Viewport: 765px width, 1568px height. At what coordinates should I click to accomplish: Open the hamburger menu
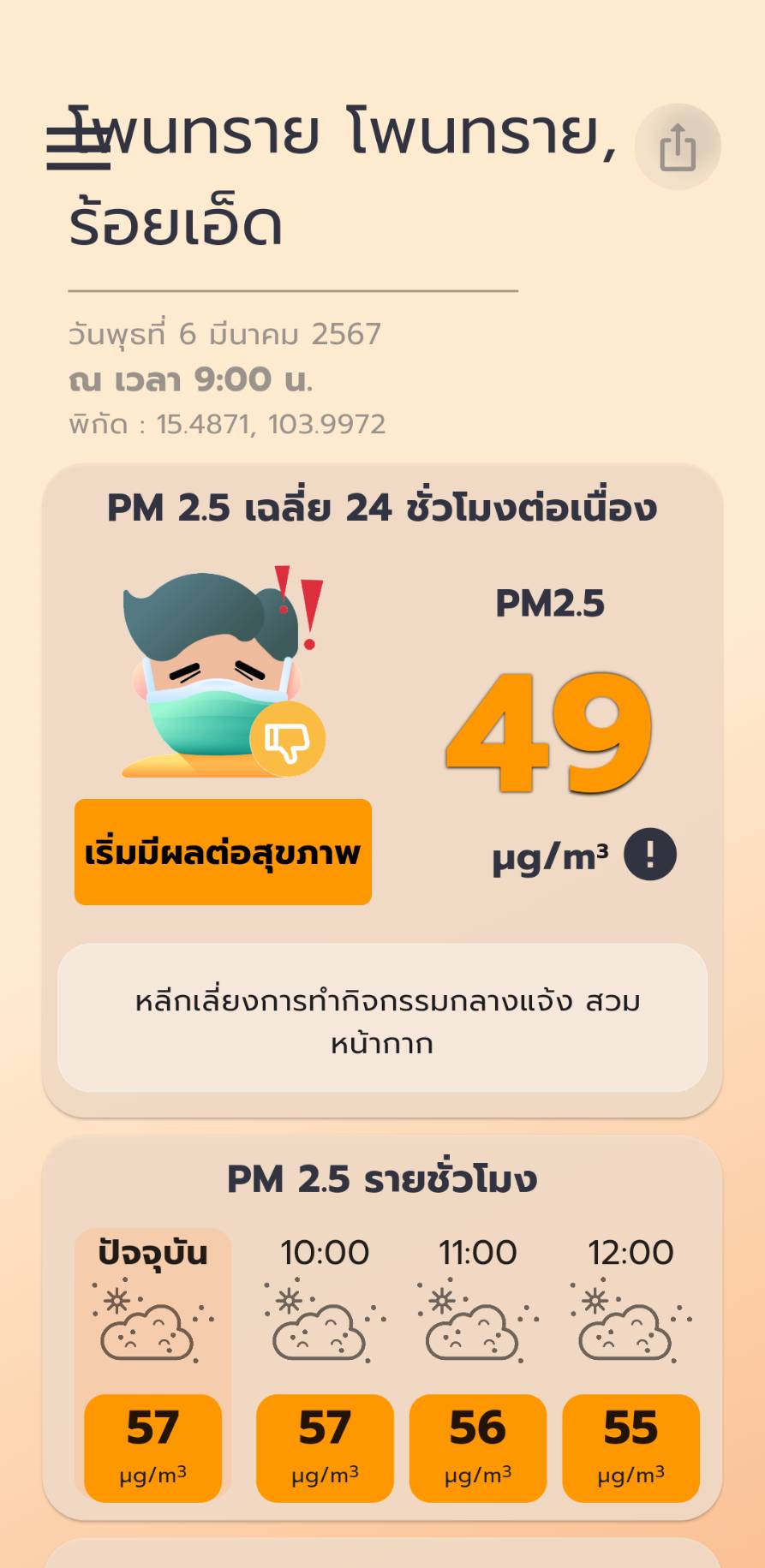(78, 147)
